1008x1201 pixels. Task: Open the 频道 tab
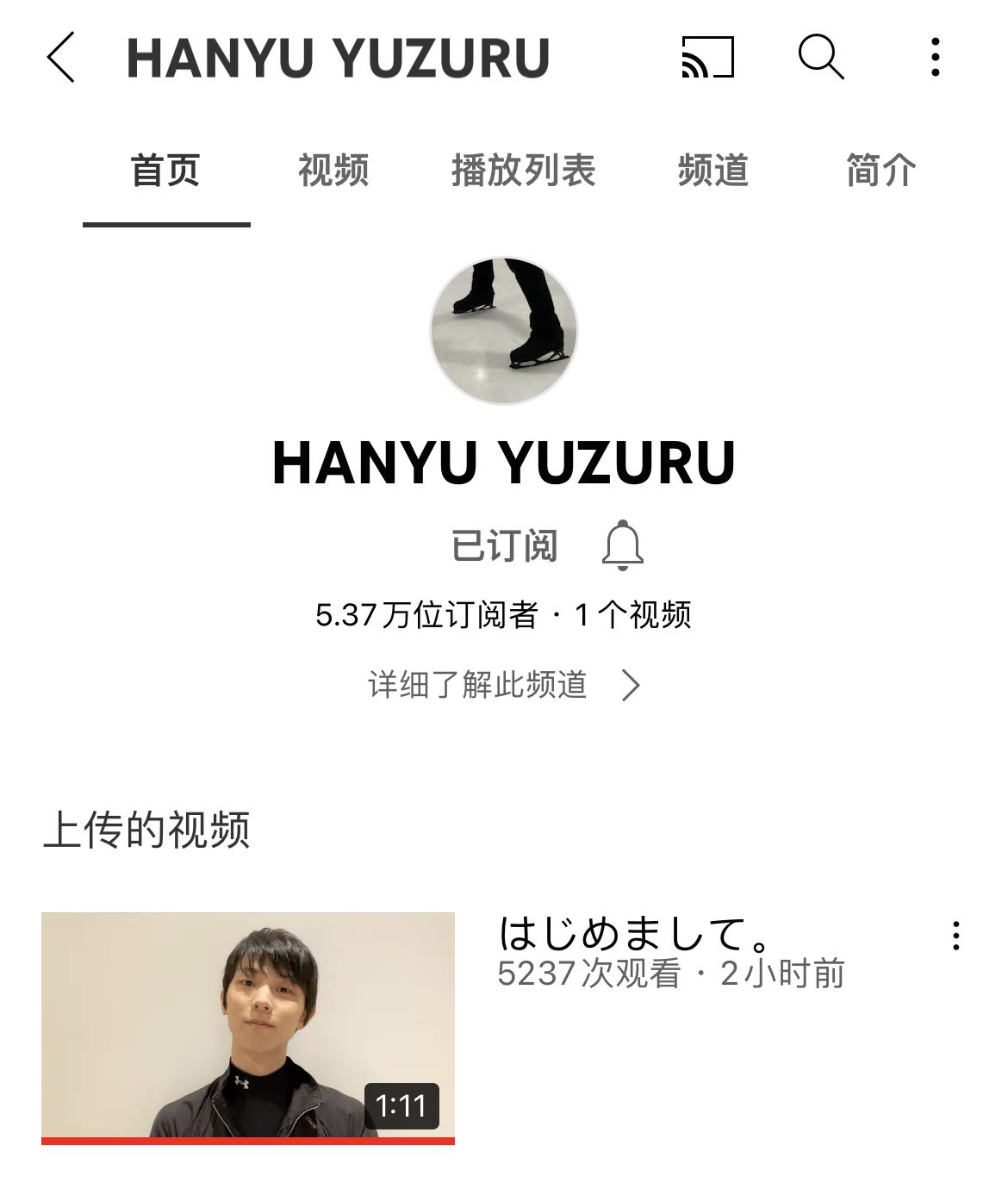click(709, 171)
